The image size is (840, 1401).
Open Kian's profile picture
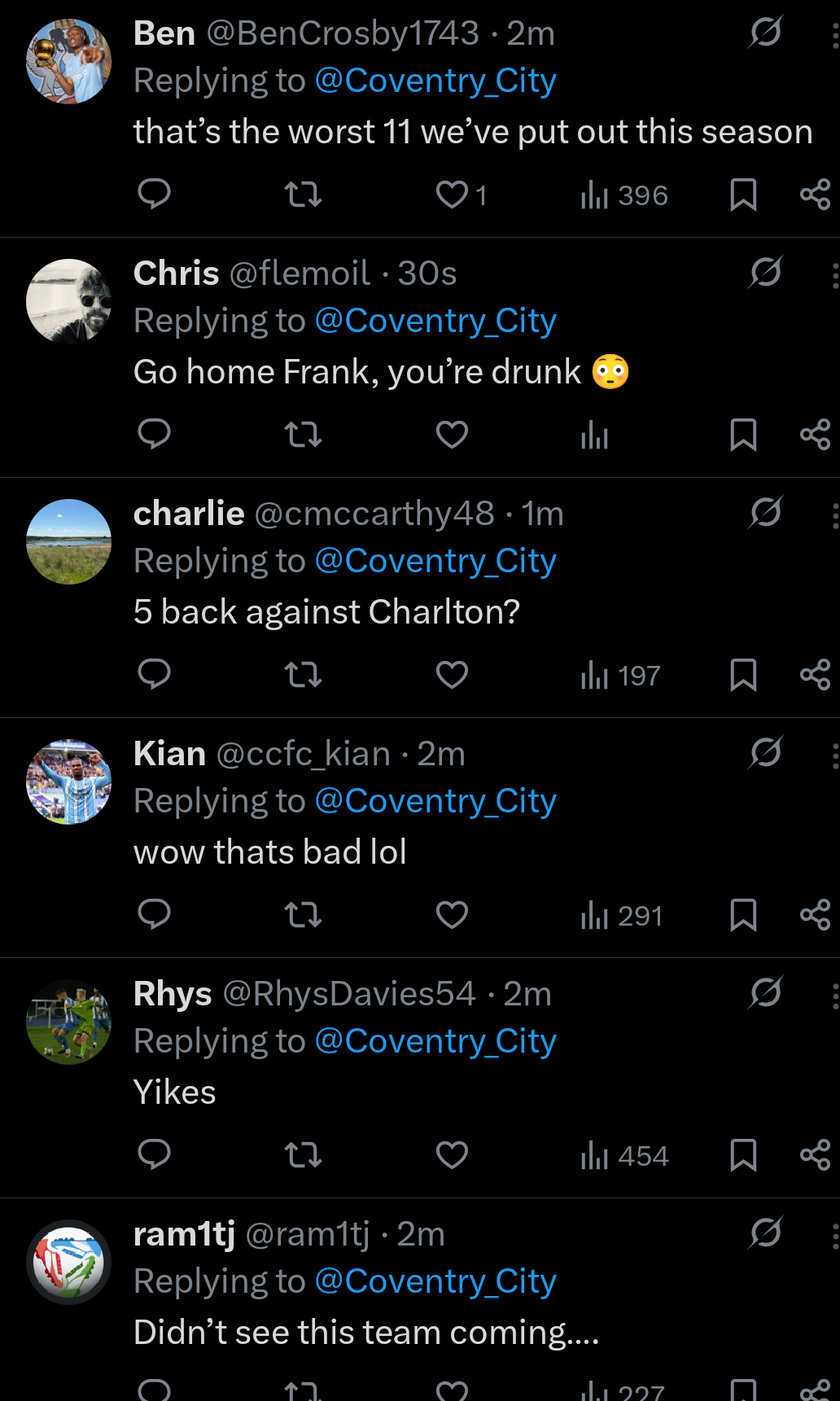click(69, 781)
